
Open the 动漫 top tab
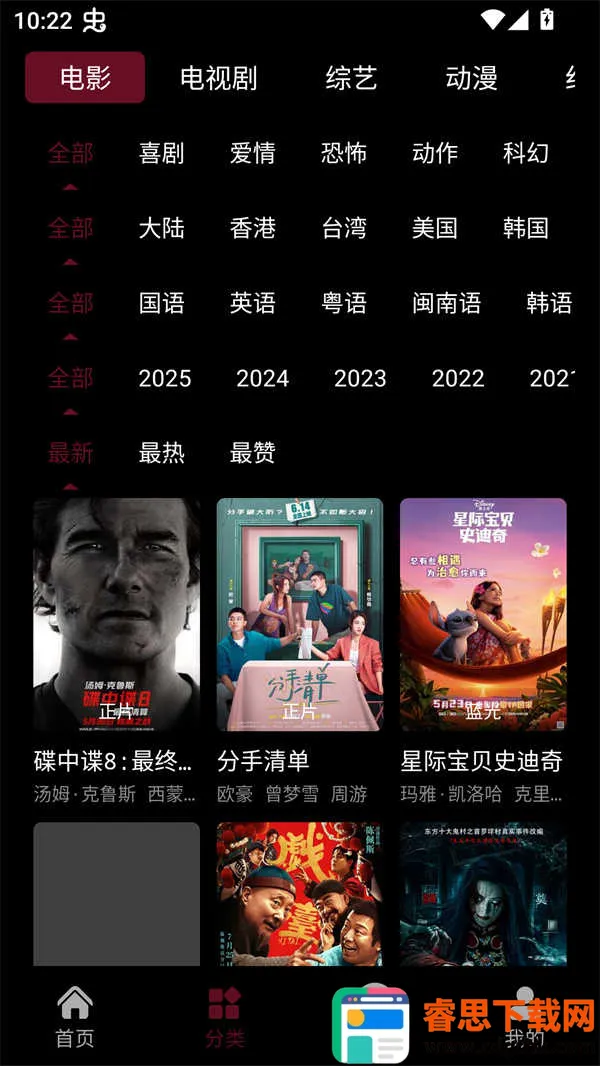click(x=471, y=78)
